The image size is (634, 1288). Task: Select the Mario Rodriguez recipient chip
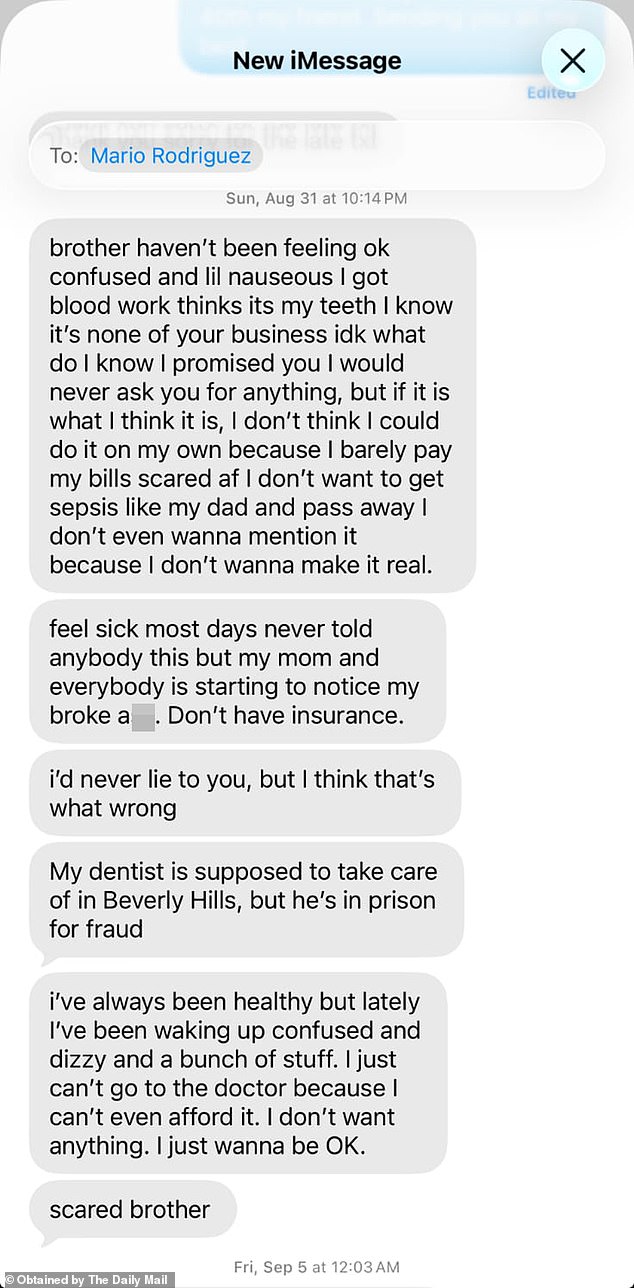tap(171, 156)
